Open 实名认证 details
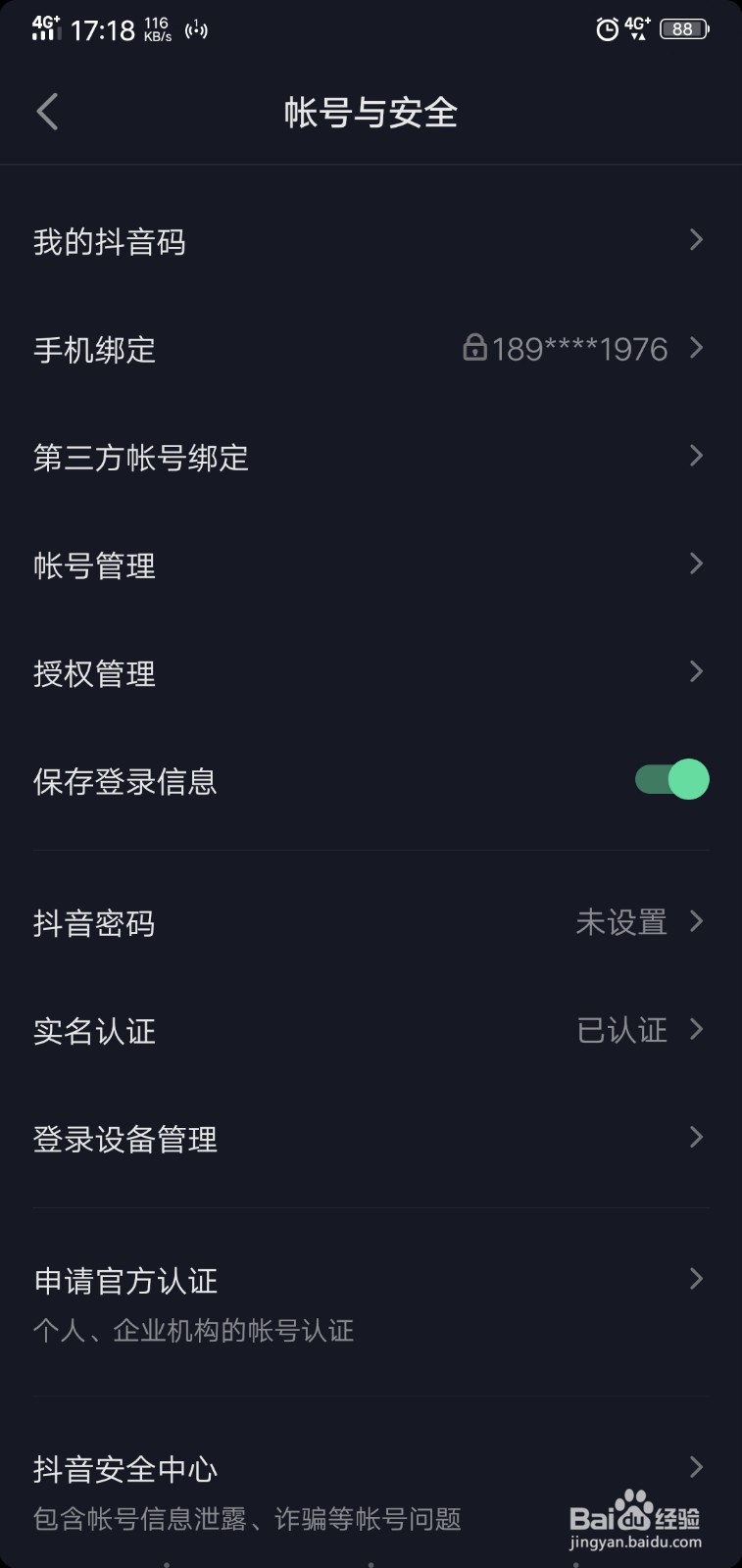The image size is (742, 1568). pos(371,1030)
